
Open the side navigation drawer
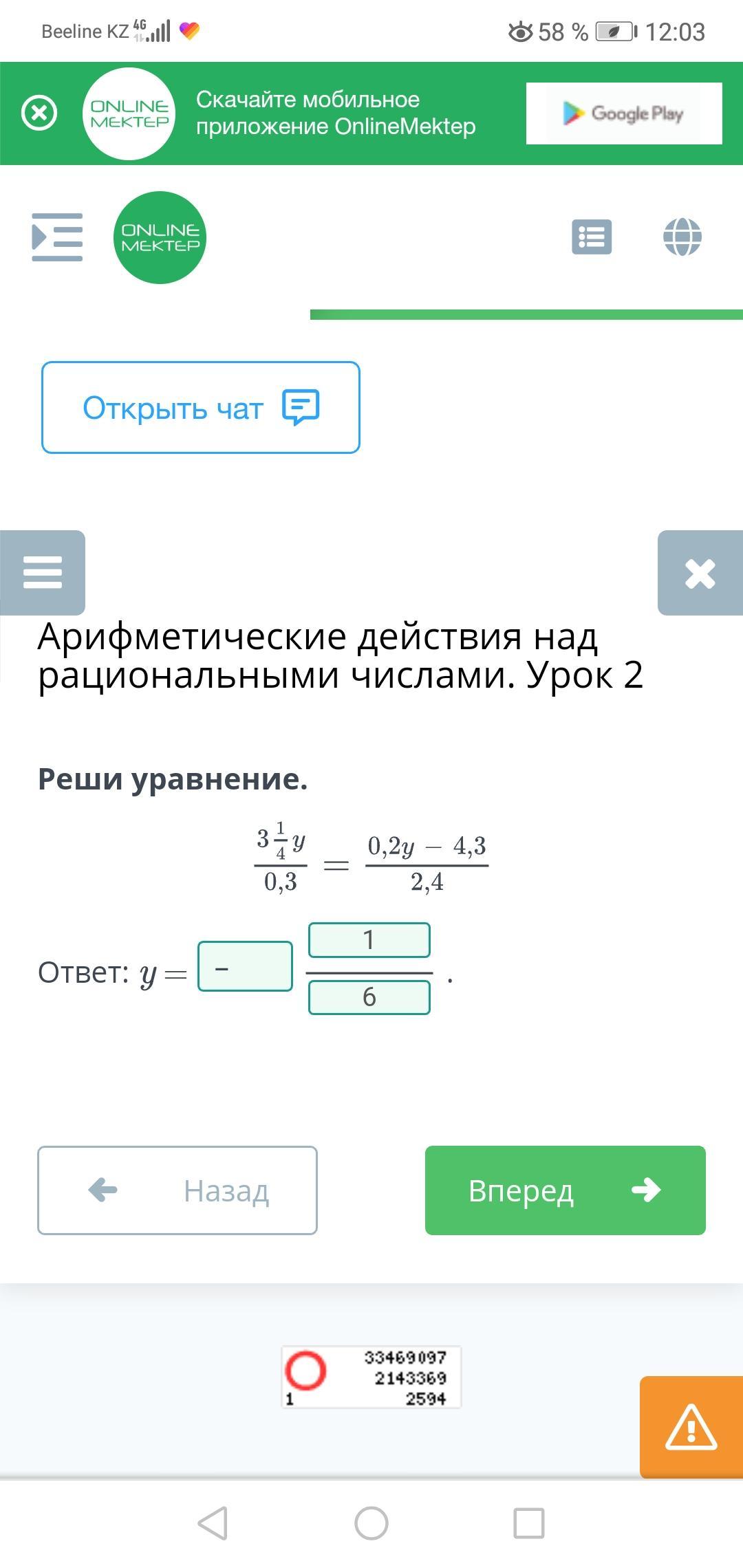[57, 237]
